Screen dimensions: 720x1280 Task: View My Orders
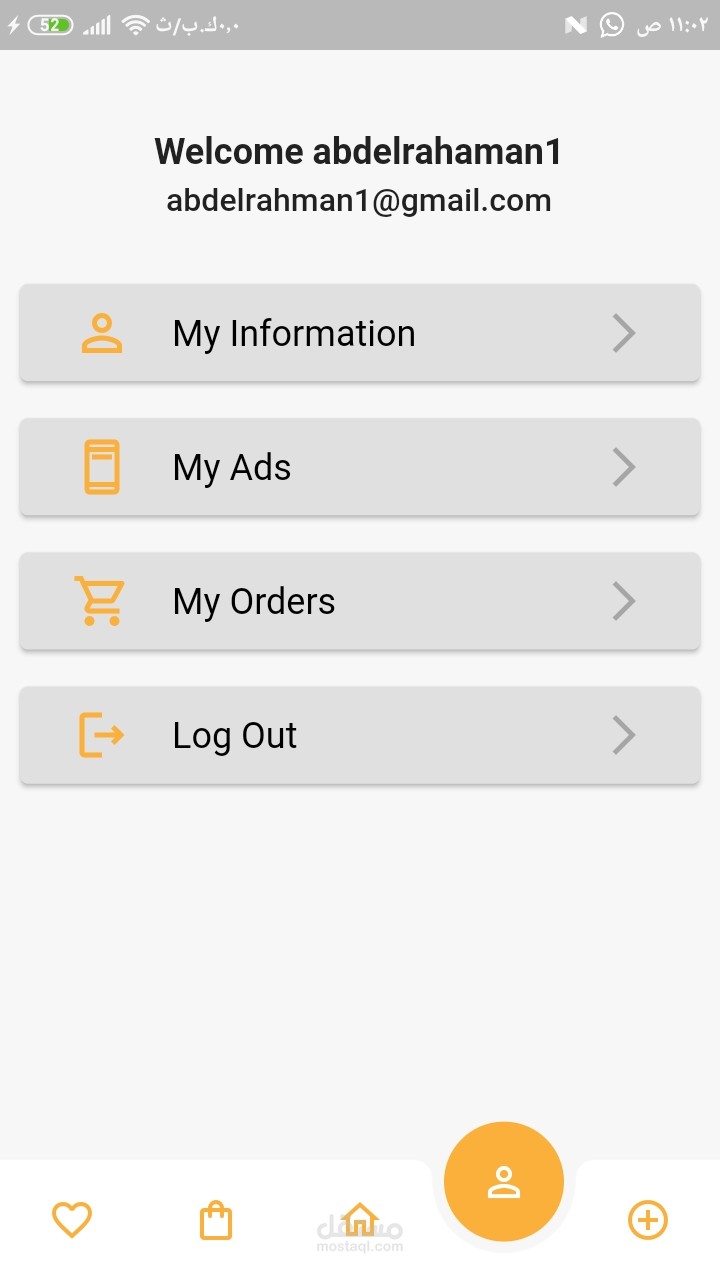pyautogui.click(x=359, y=601)
